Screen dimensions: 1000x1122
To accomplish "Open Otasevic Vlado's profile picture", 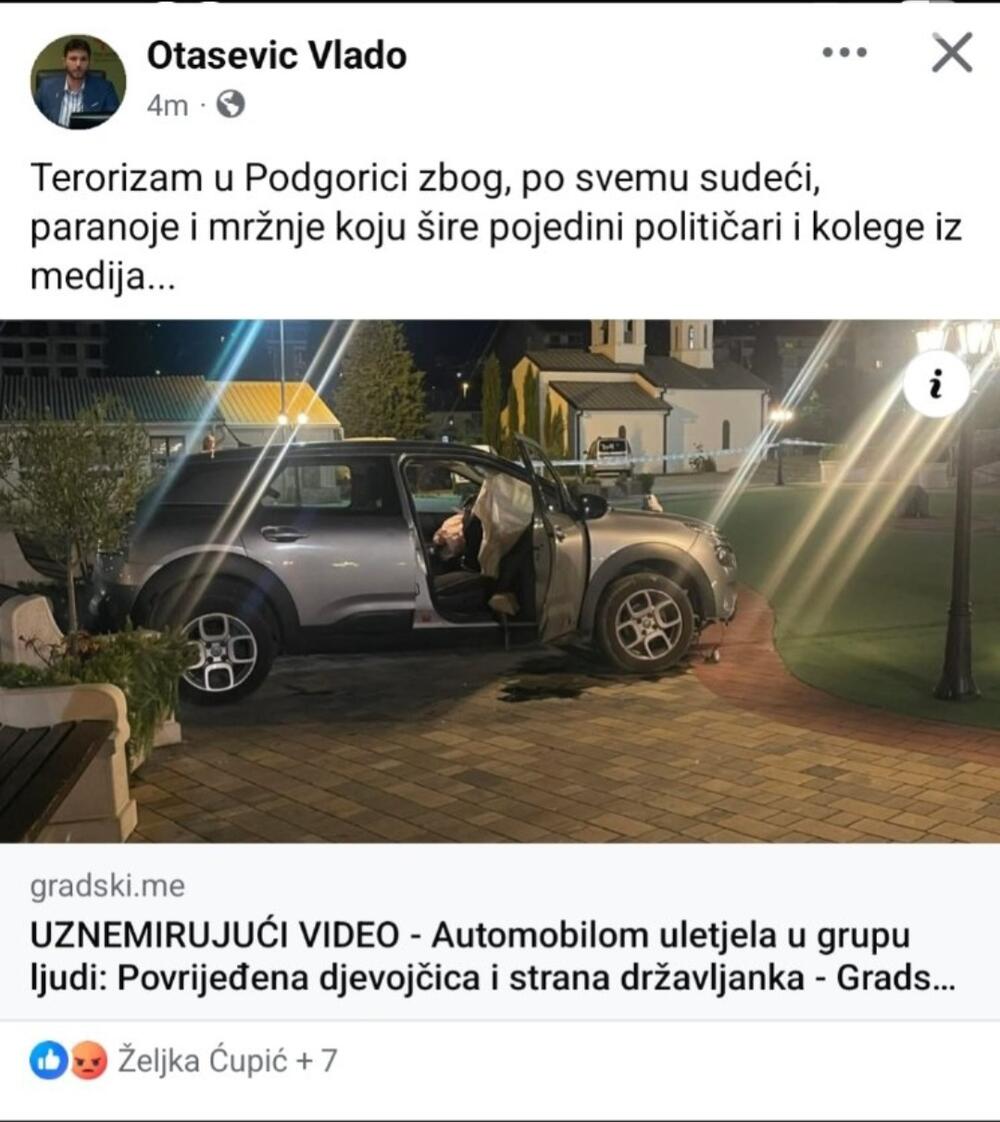I will 78,82.
